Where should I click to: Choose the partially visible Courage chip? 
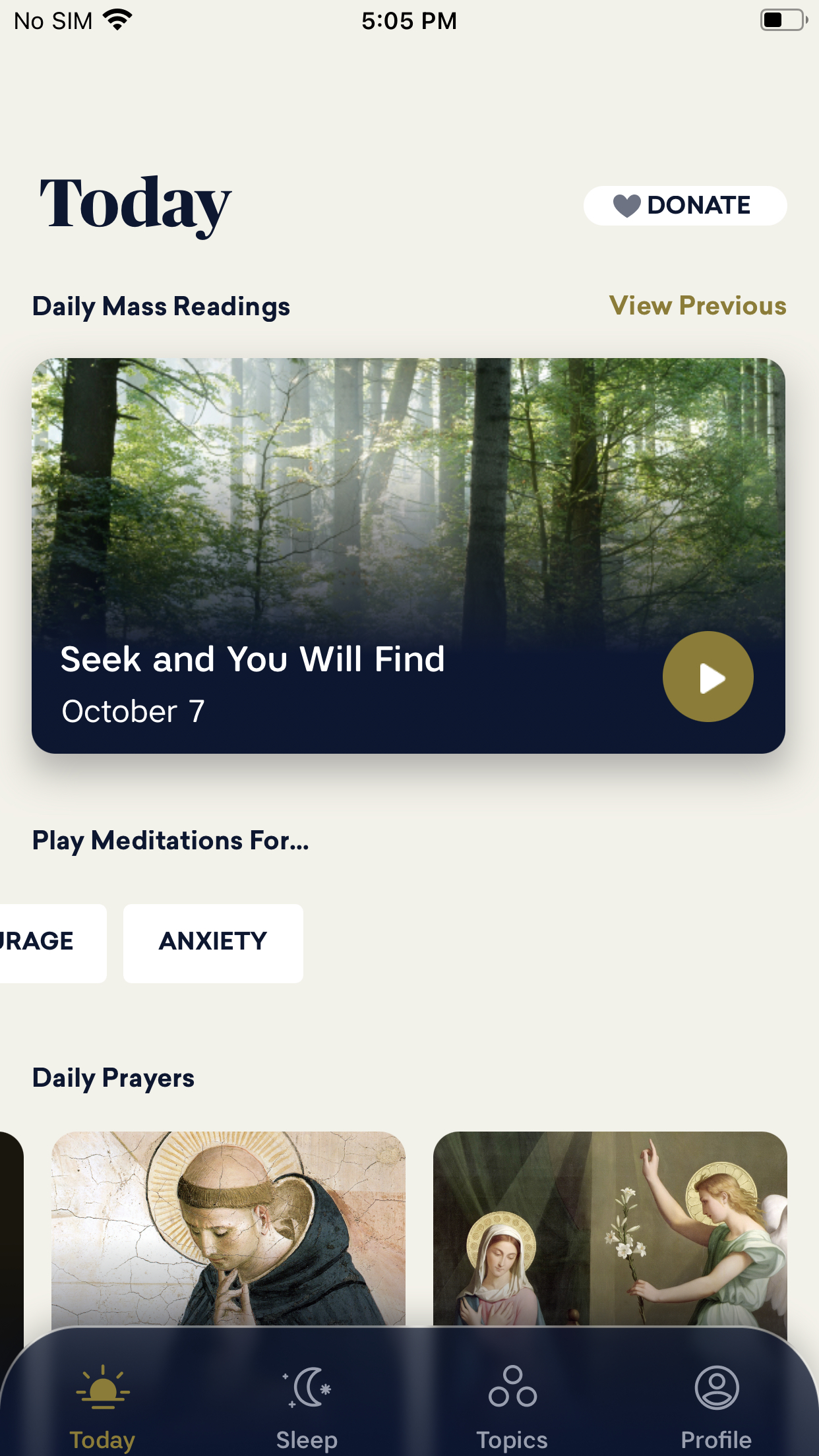pos(46,942)
